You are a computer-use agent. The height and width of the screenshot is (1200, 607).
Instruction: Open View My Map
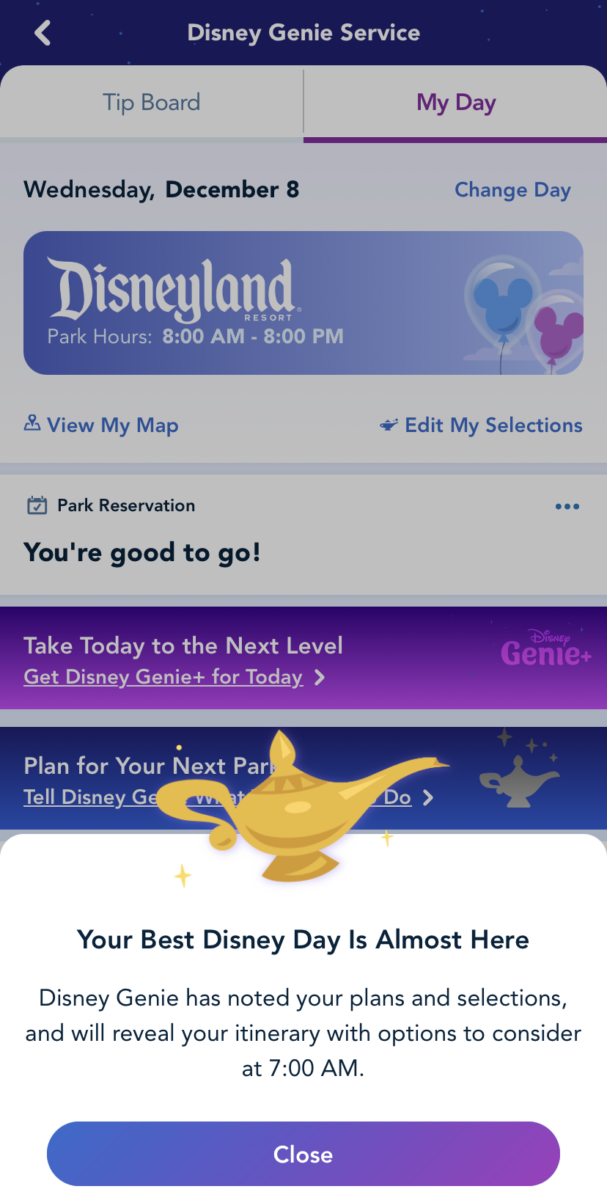coord(101,425)
